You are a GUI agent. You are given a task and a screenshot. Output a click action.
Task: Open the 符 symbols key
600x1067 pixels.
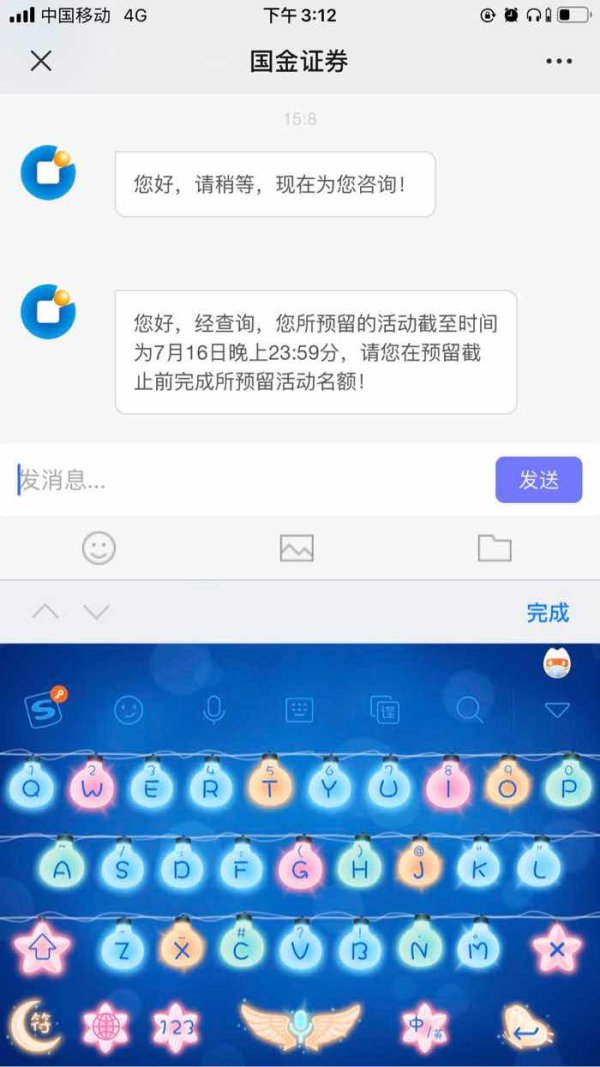(37, 1025)
